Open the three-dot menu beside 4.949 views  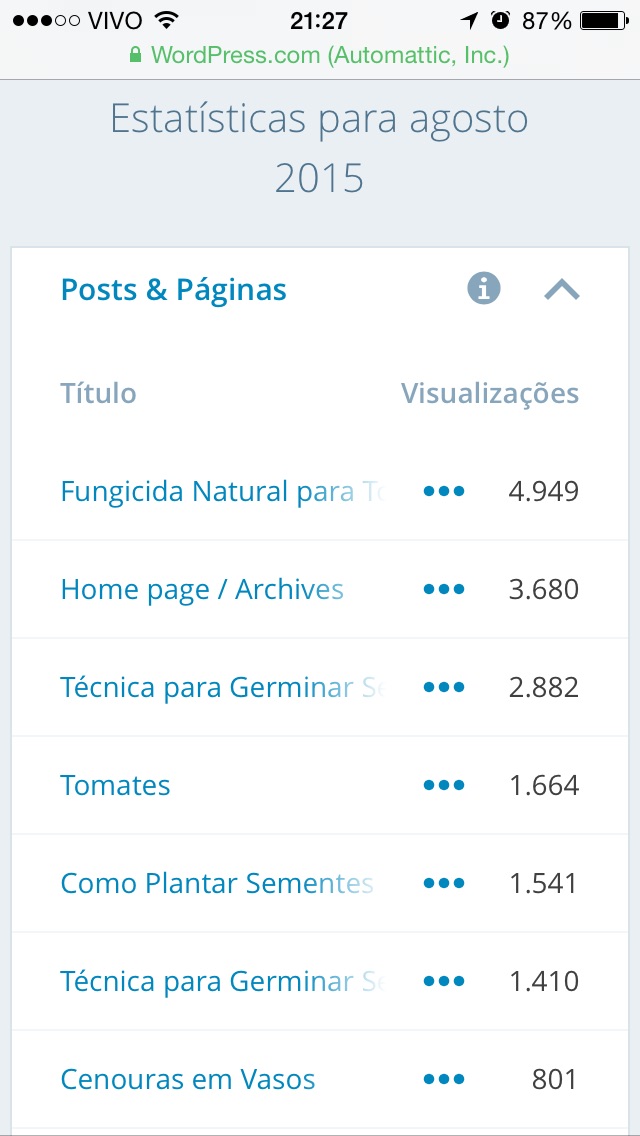[444, 491]
